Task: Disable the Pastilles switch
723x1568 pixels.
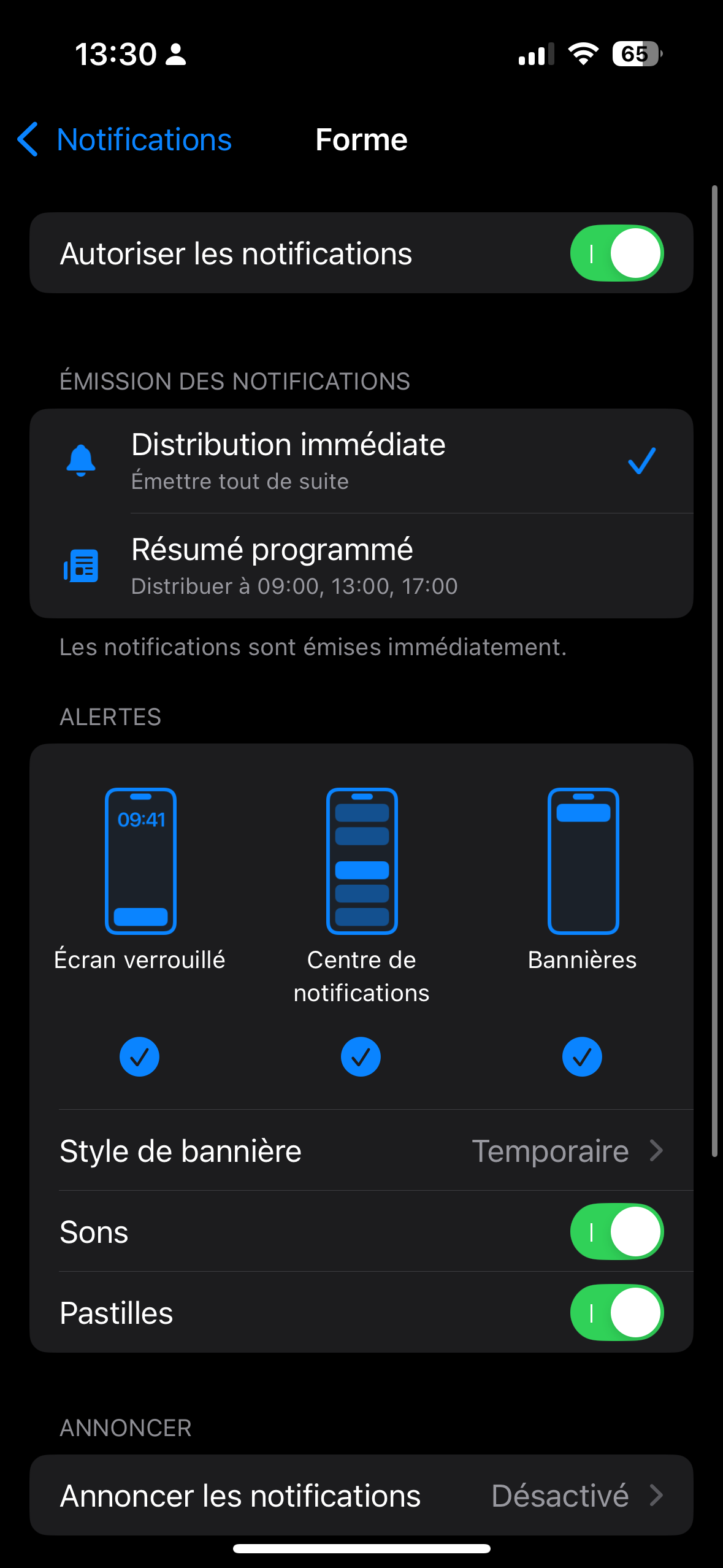Action: click(616, 1313)
